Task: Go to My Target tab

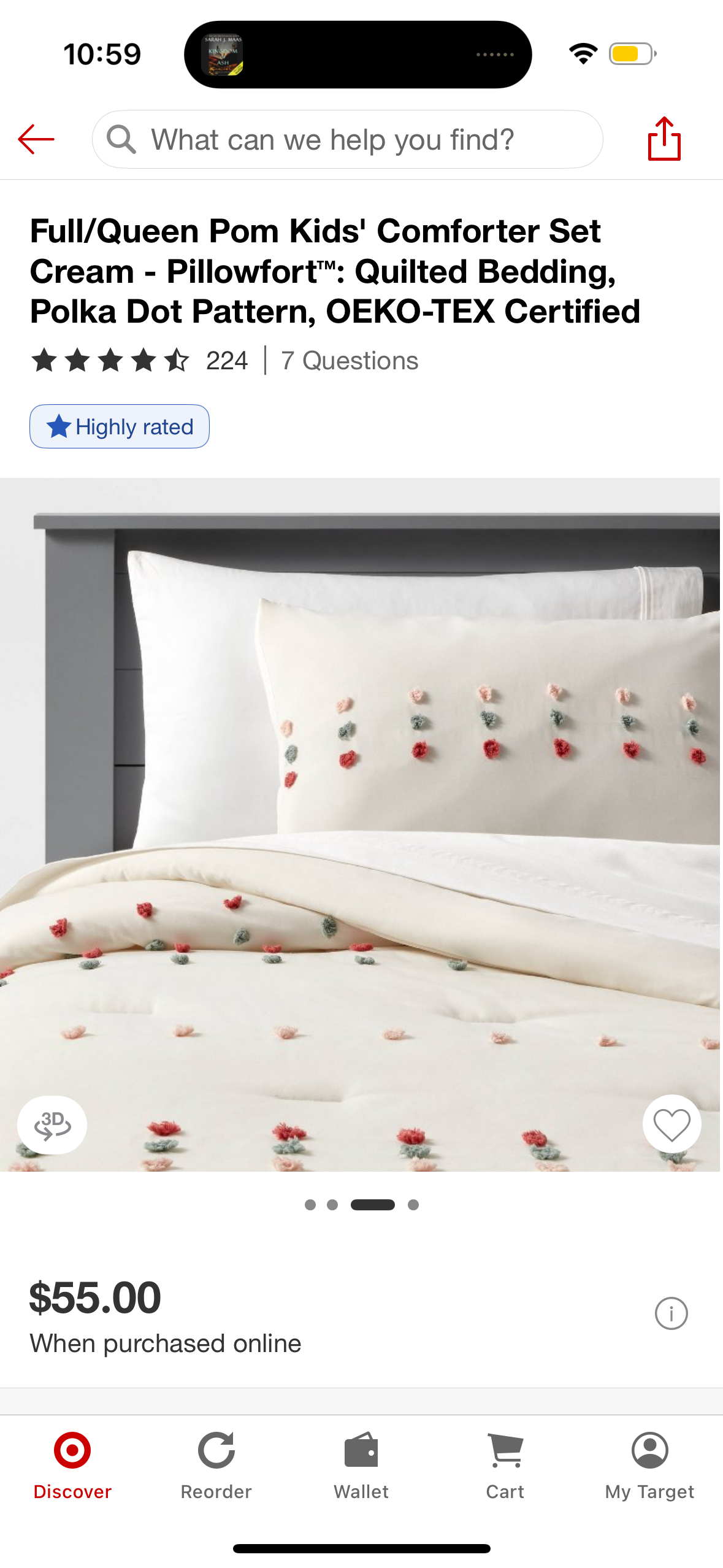Action: 649,1466
